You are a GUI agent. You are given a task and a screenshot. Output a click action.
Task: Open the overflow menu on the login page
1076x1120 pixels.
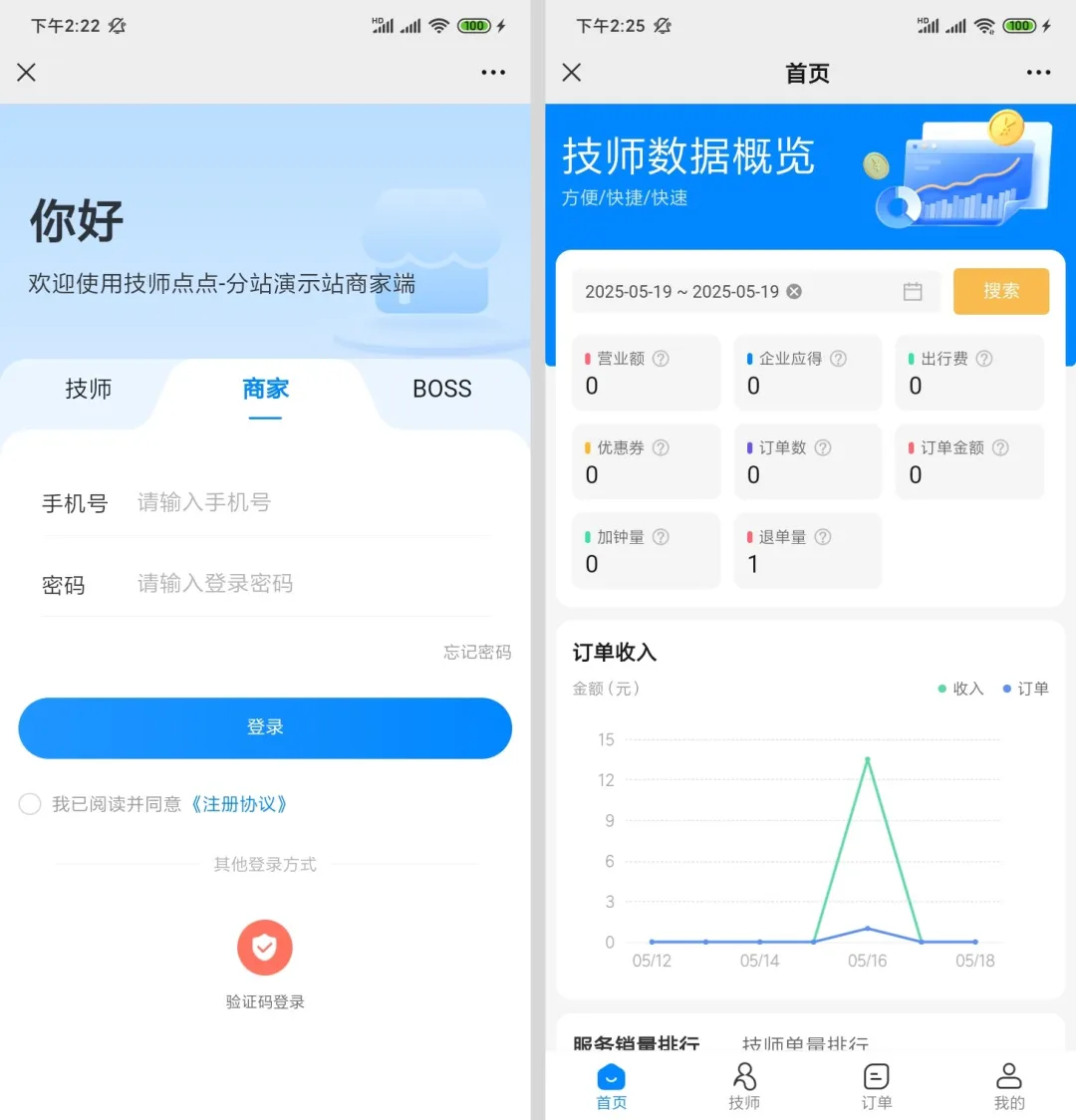493,73
